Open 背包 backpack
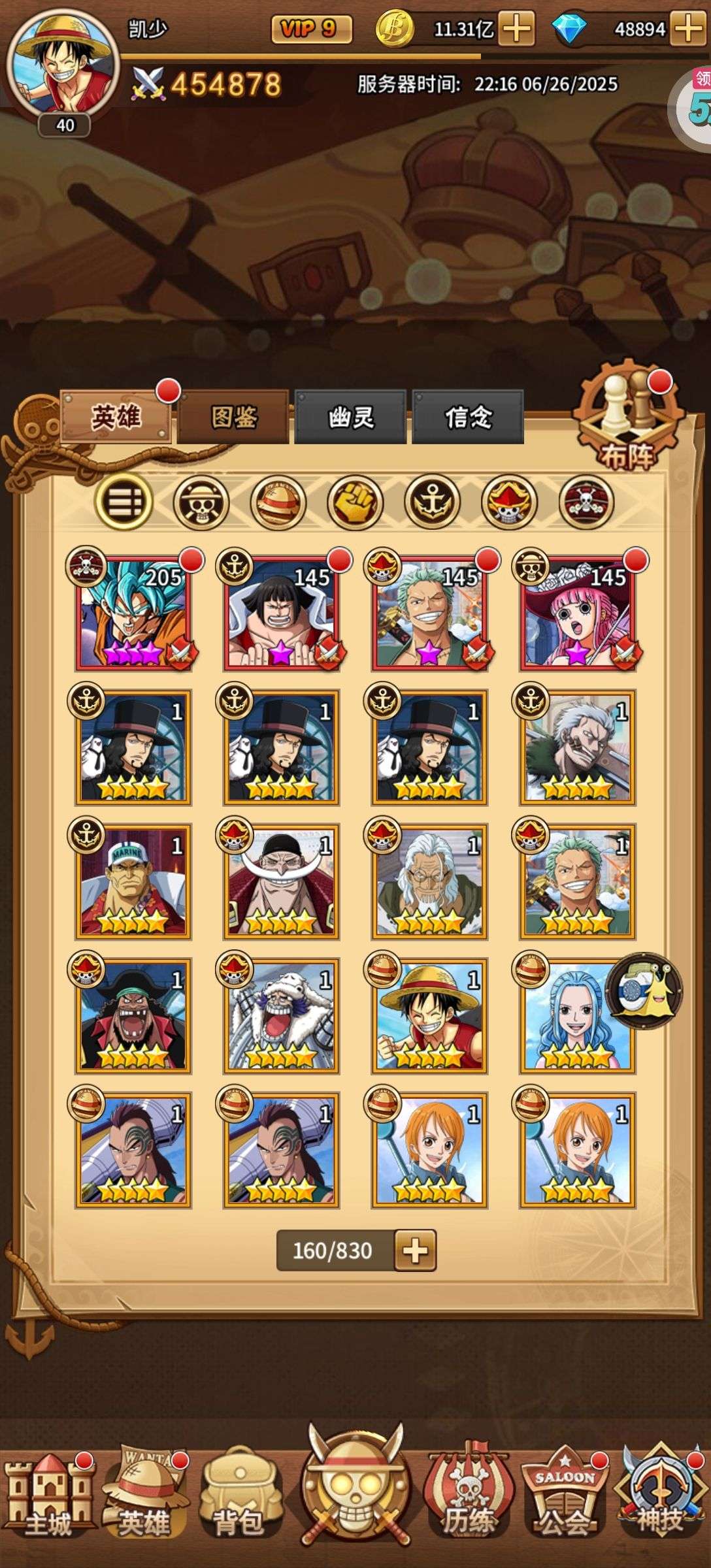The height and width of the screenshot is (1568, 711). coord(240,1496)
